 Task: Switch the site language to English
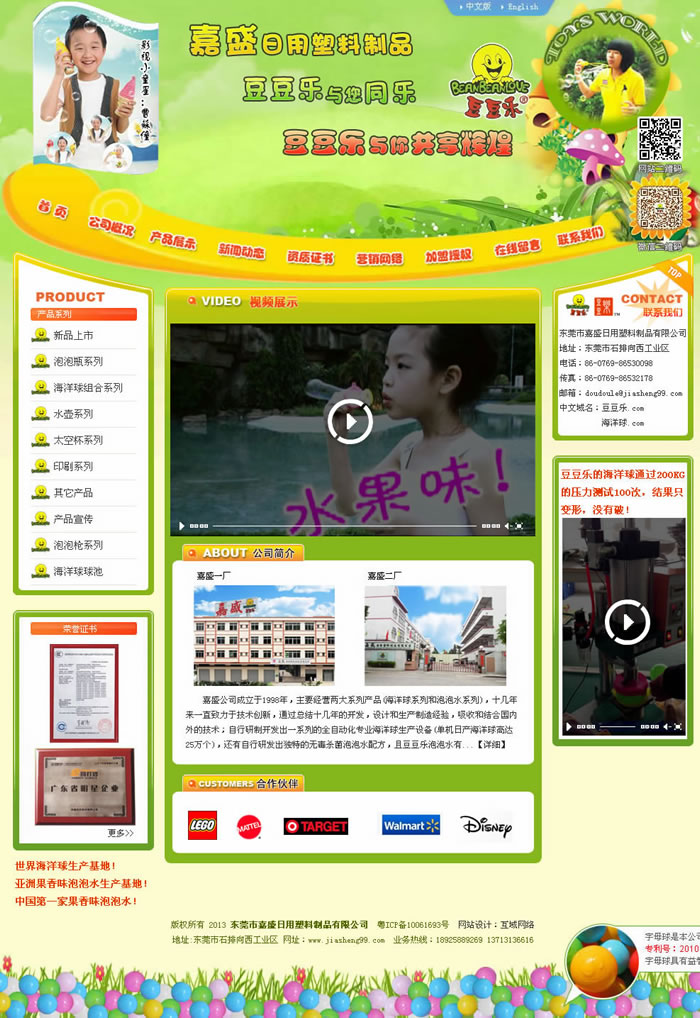point(522,7)
